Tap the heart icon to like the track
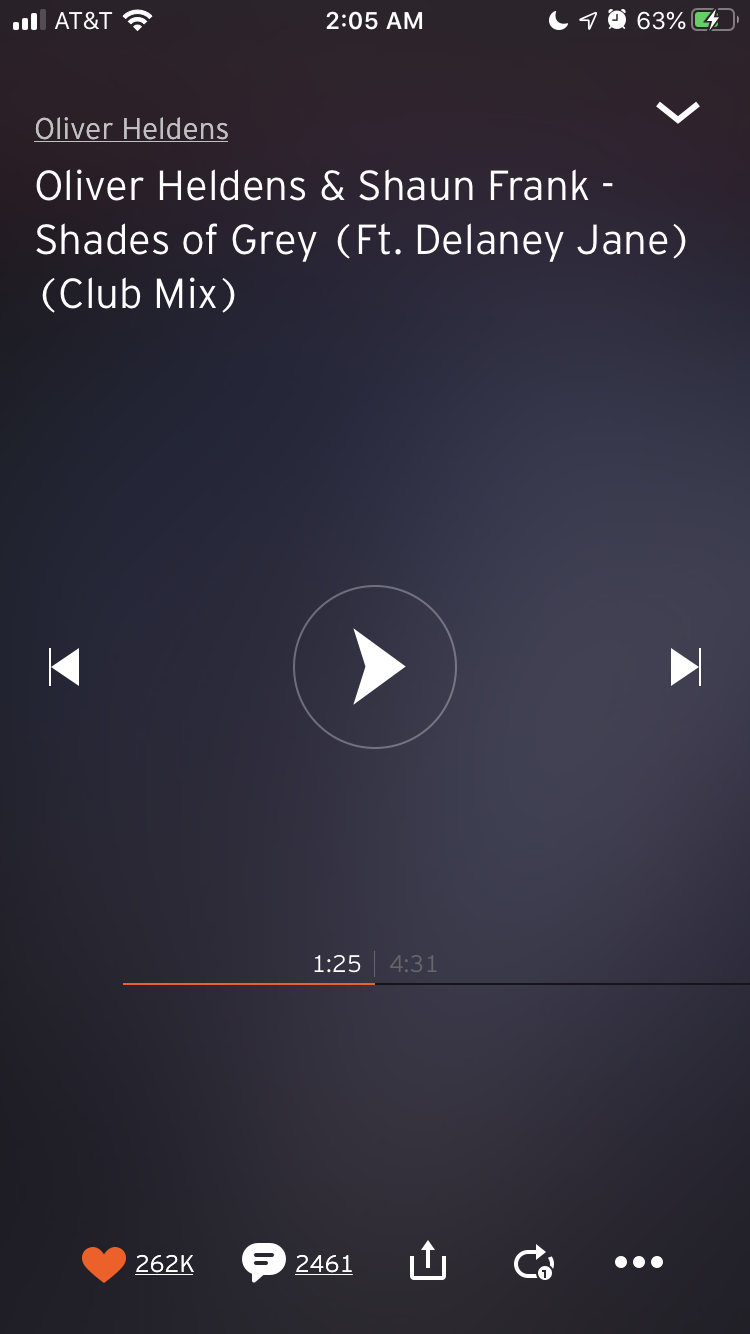The width and height of the screenshot is (750, 1334). 103,1264
